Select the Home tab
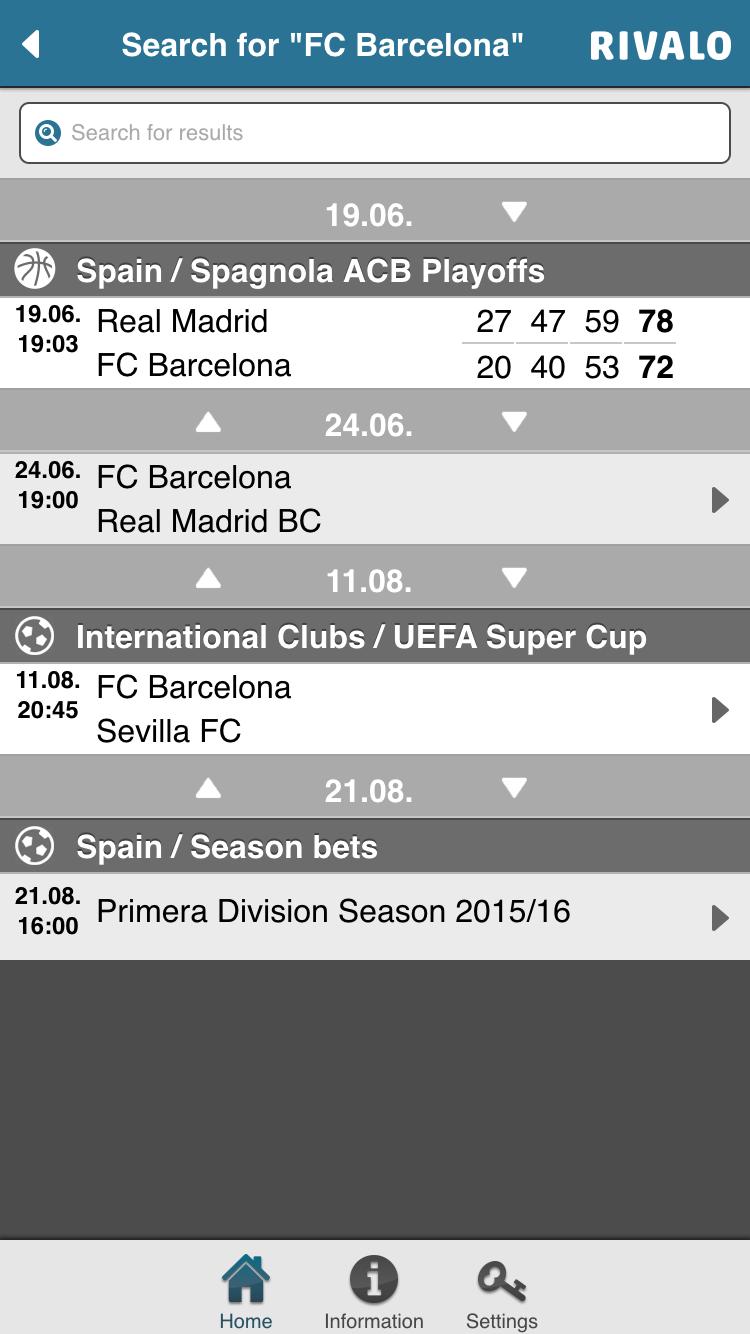This screenshot has height=1334, width=750. pos(246,1290)
